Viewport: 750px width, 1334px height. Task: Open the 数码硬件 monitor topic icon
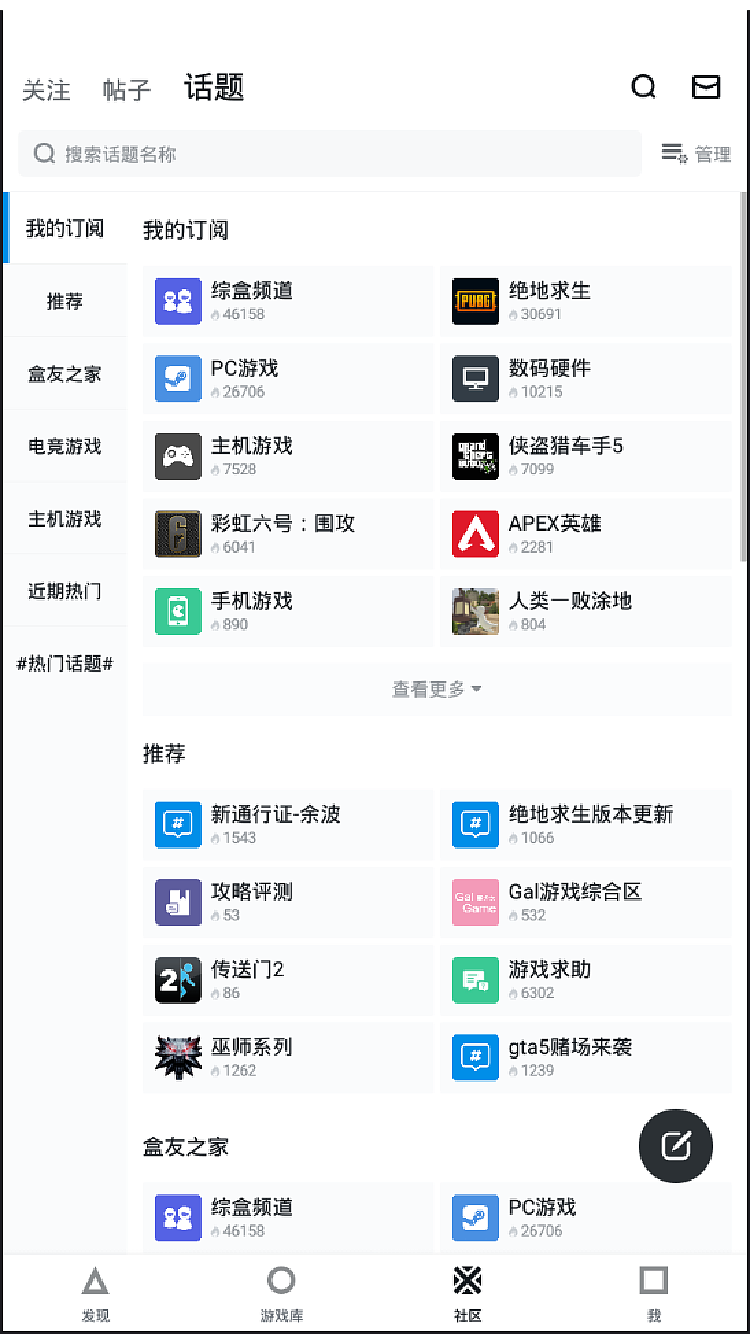click(475, 379)
